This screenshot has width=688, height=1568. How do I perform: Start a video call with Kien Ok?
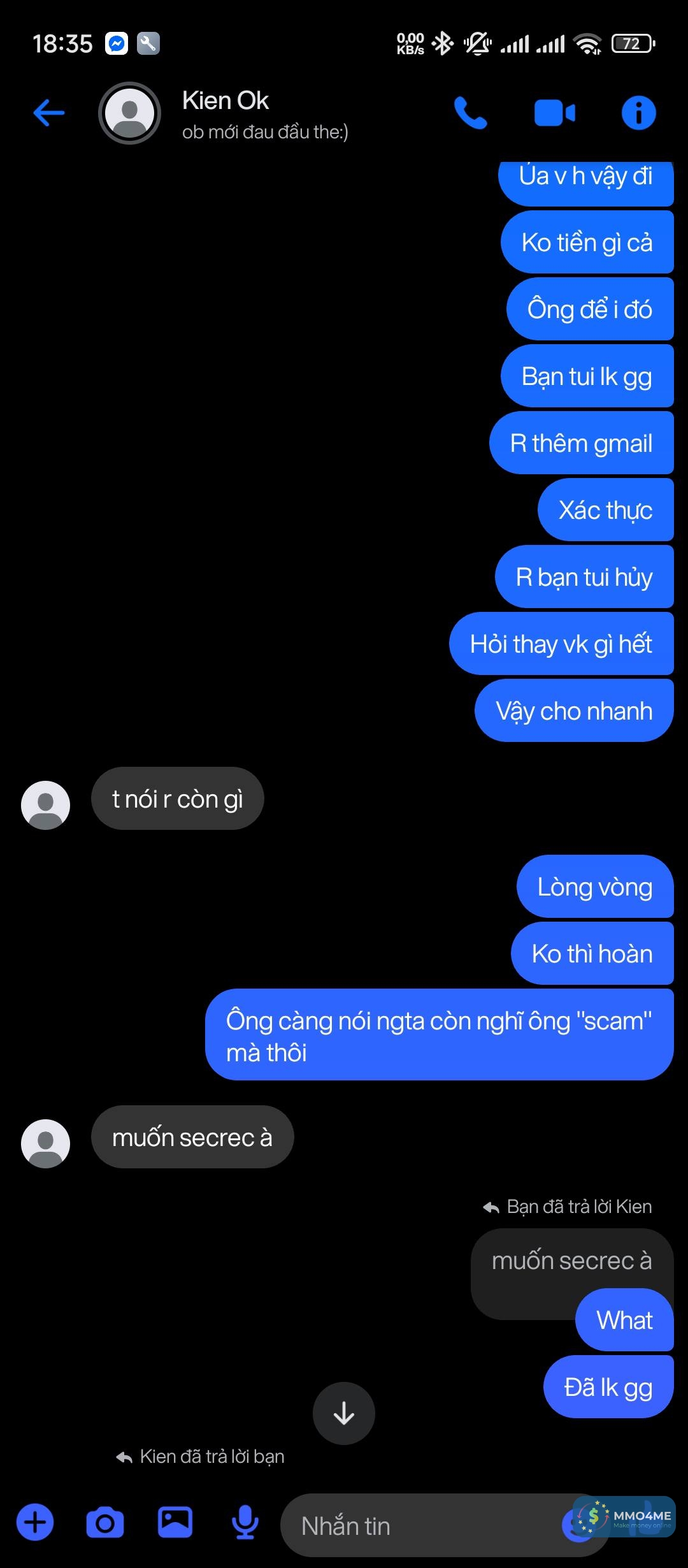click(554, 113)
